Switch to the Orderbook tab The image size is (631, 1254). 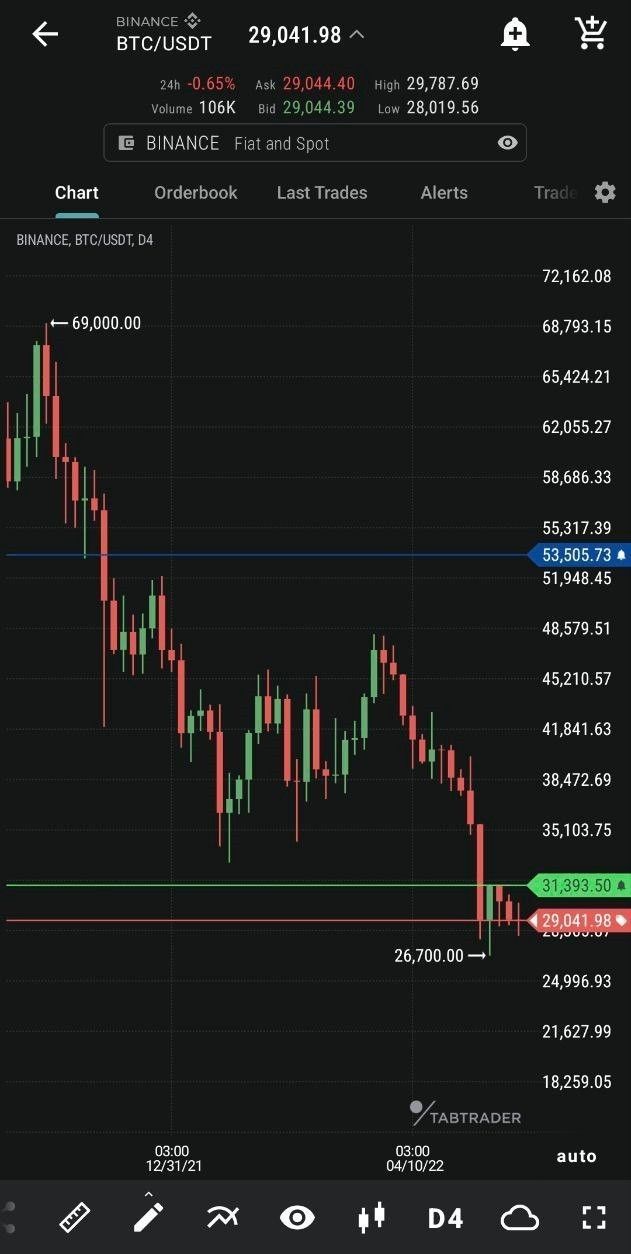196,193
